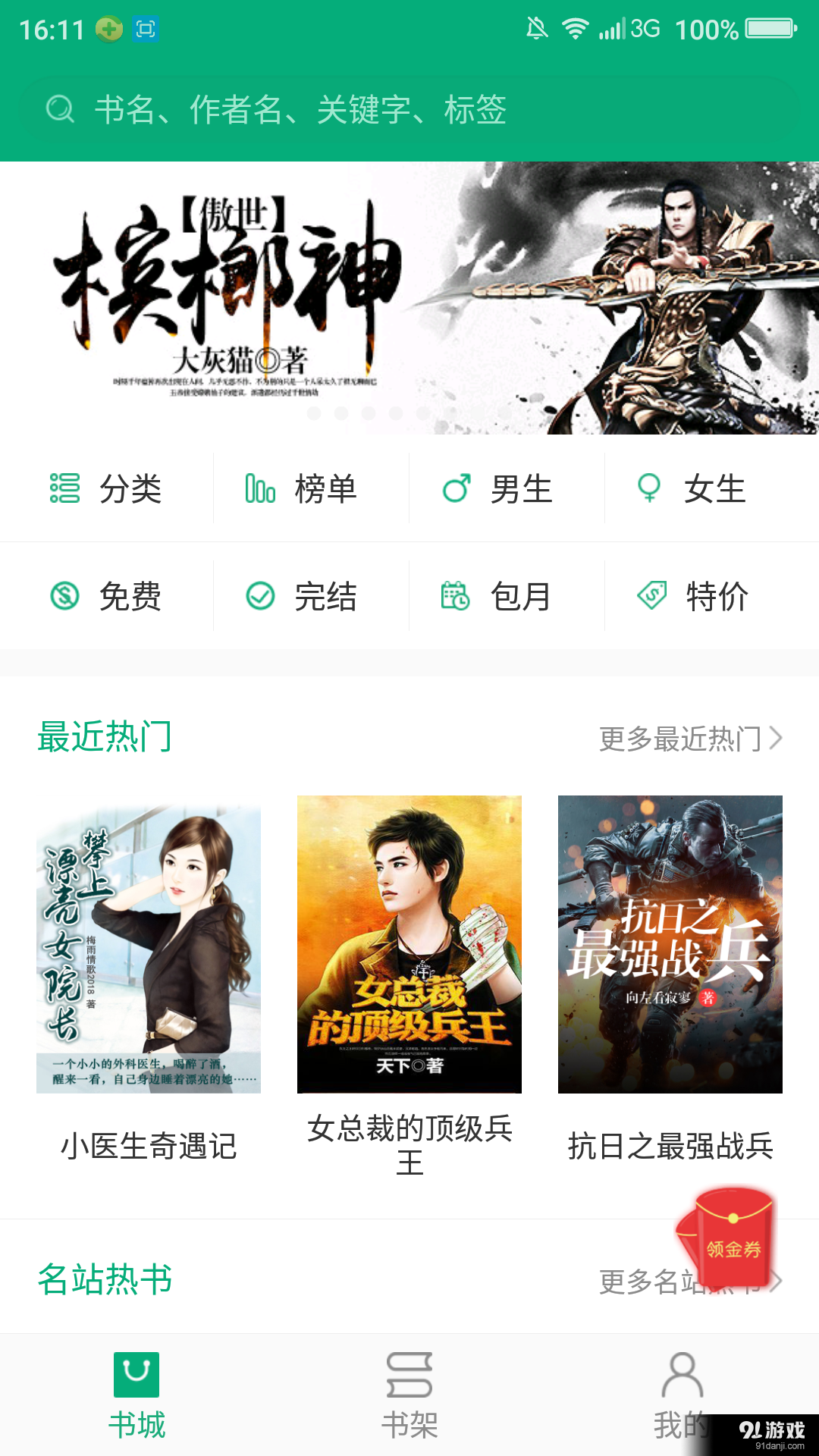819x1456 pixels.
Task: Open the 特价 special price icon
Action: click(x=651, y=596)
